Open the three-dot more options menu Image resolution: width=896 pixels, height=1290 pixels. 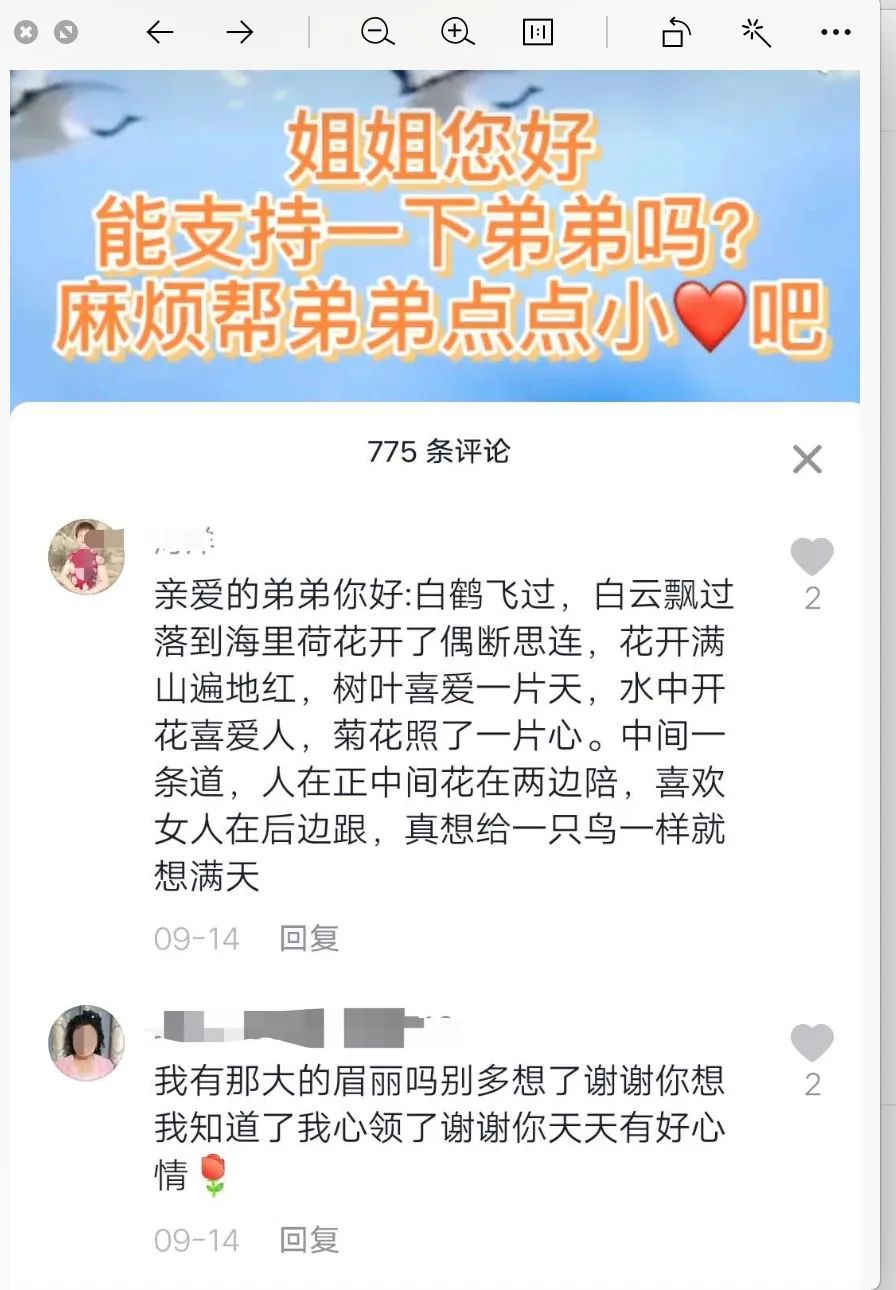835,33
